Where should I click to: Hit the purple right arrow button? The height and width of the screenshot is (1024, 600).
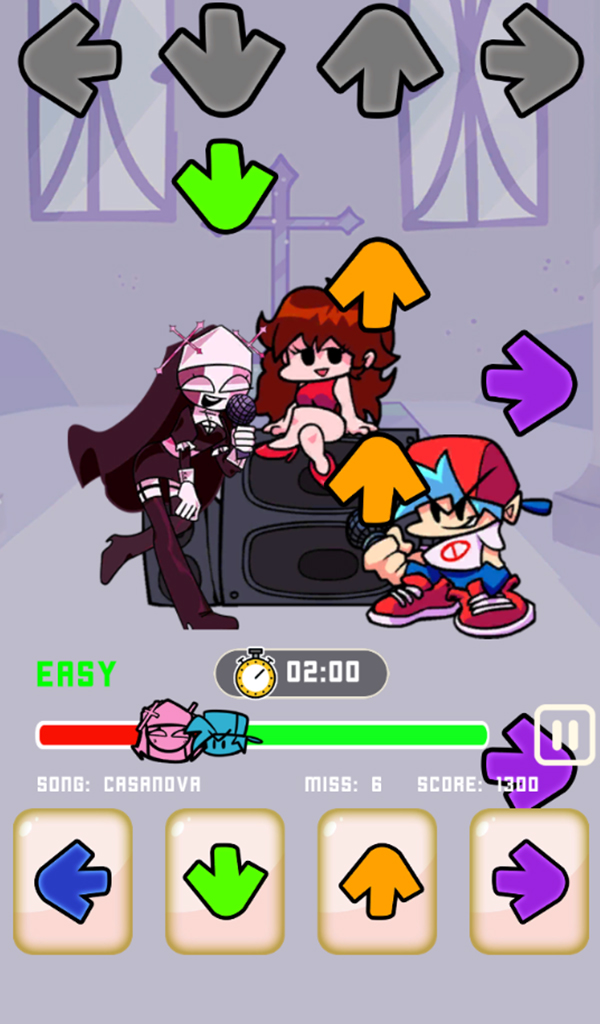[x=529, y=881]
